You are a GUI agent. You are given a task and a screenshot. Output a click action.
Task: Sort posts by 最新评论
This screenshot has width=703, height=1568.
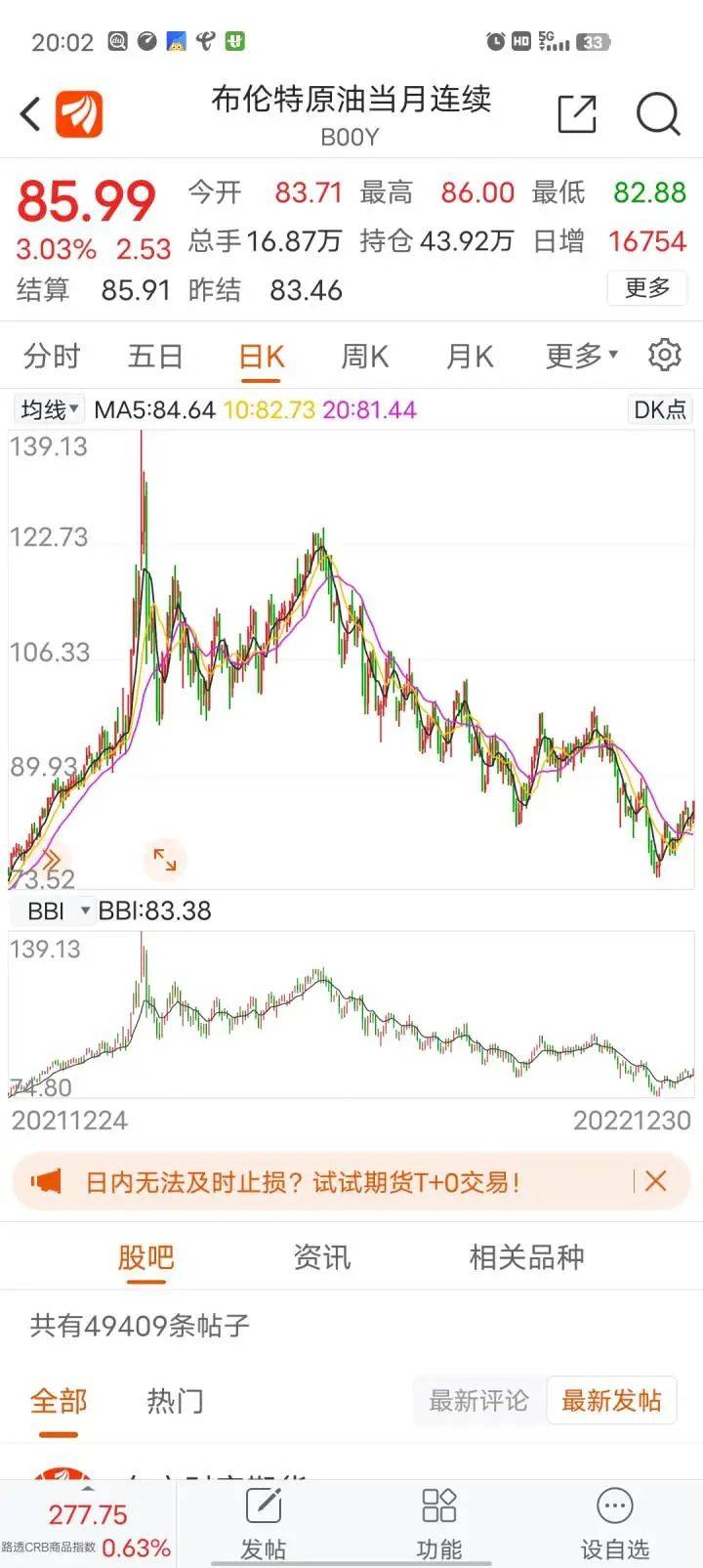point(478,1401)
